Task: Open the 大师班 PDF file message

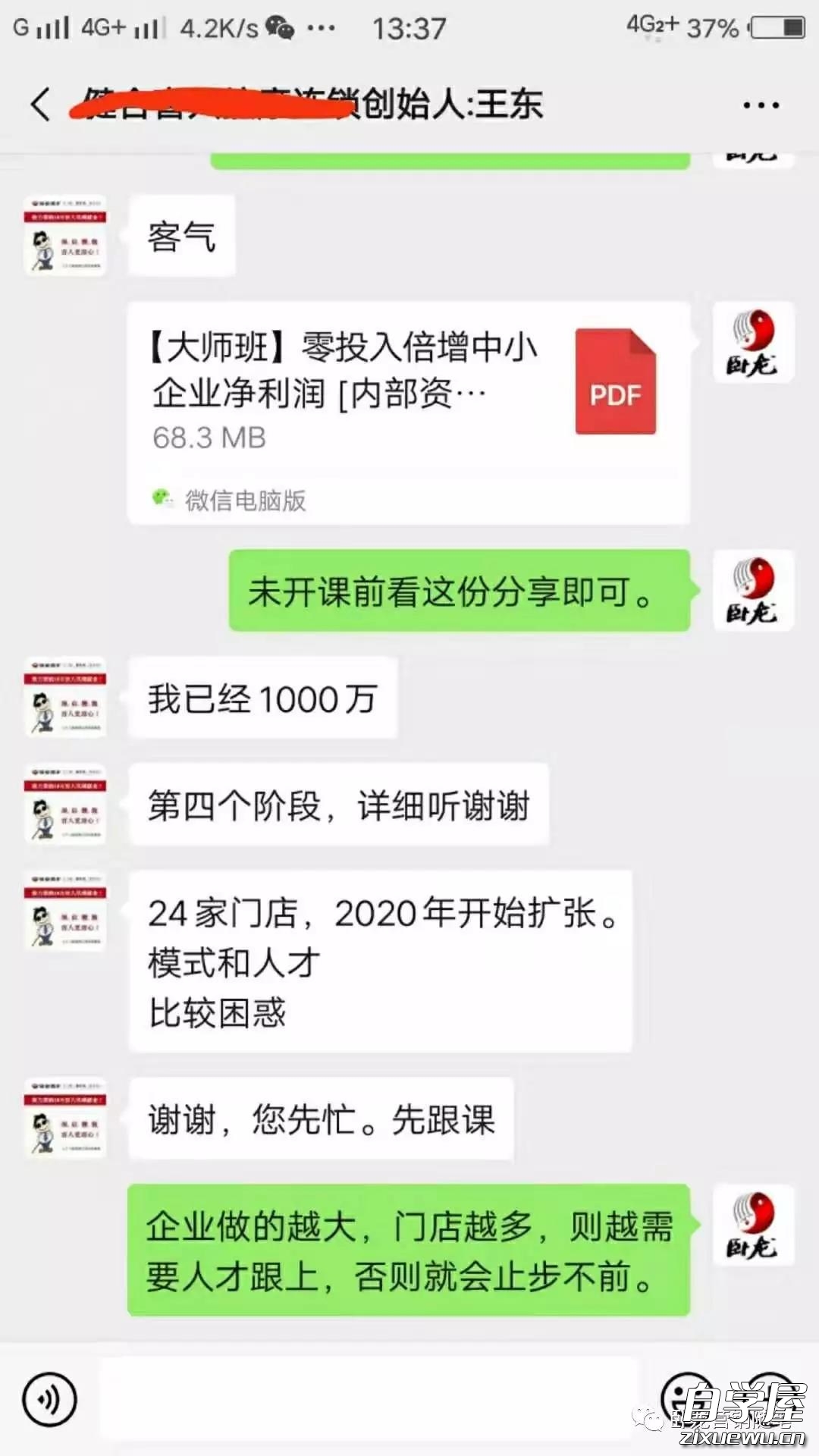Action: coord(408,413)
